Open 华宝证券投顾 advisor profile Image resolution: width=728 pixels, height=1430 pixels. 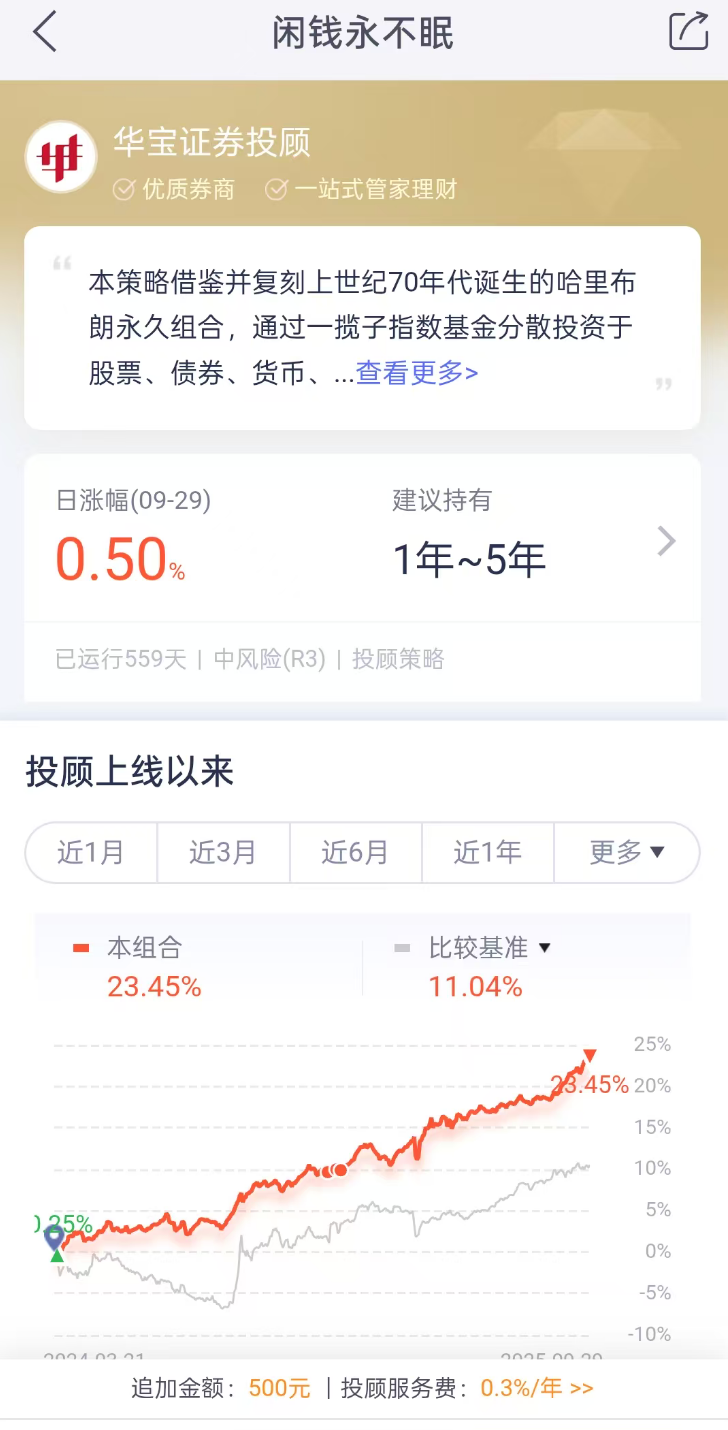click(x=211, y=142)
